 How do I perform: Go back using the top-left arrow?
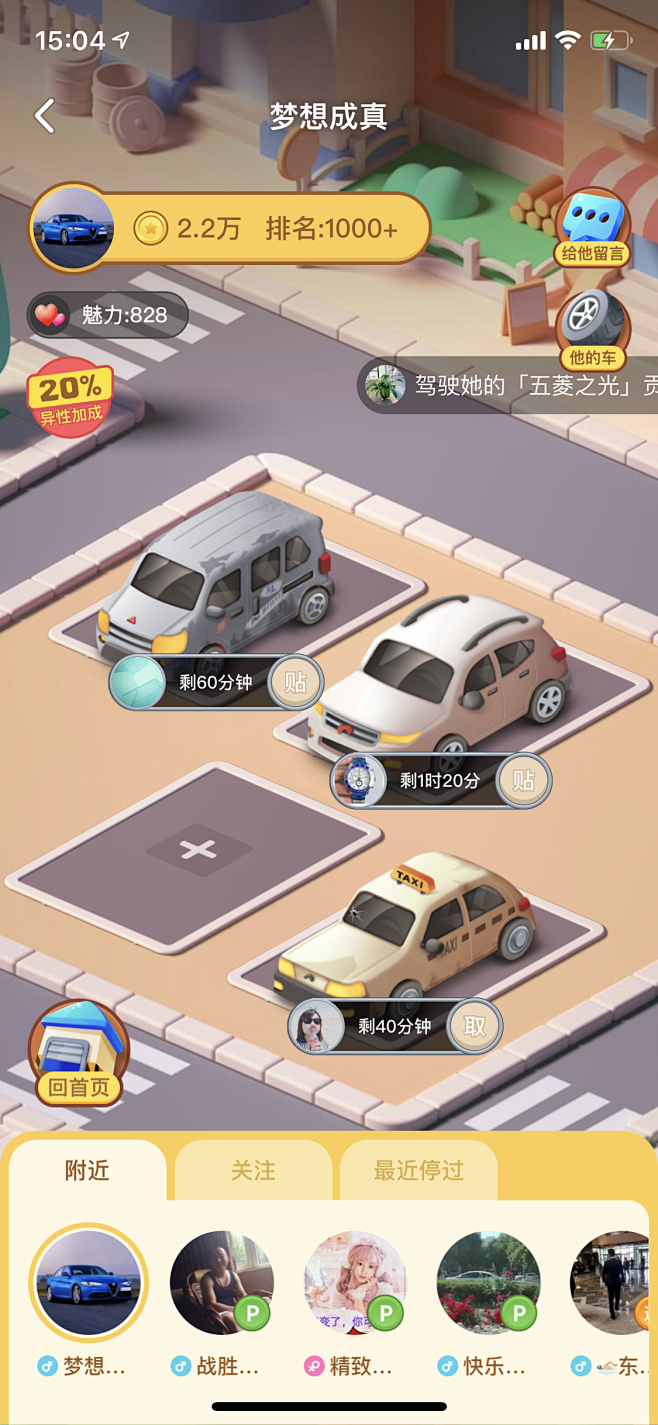(45, 116)
